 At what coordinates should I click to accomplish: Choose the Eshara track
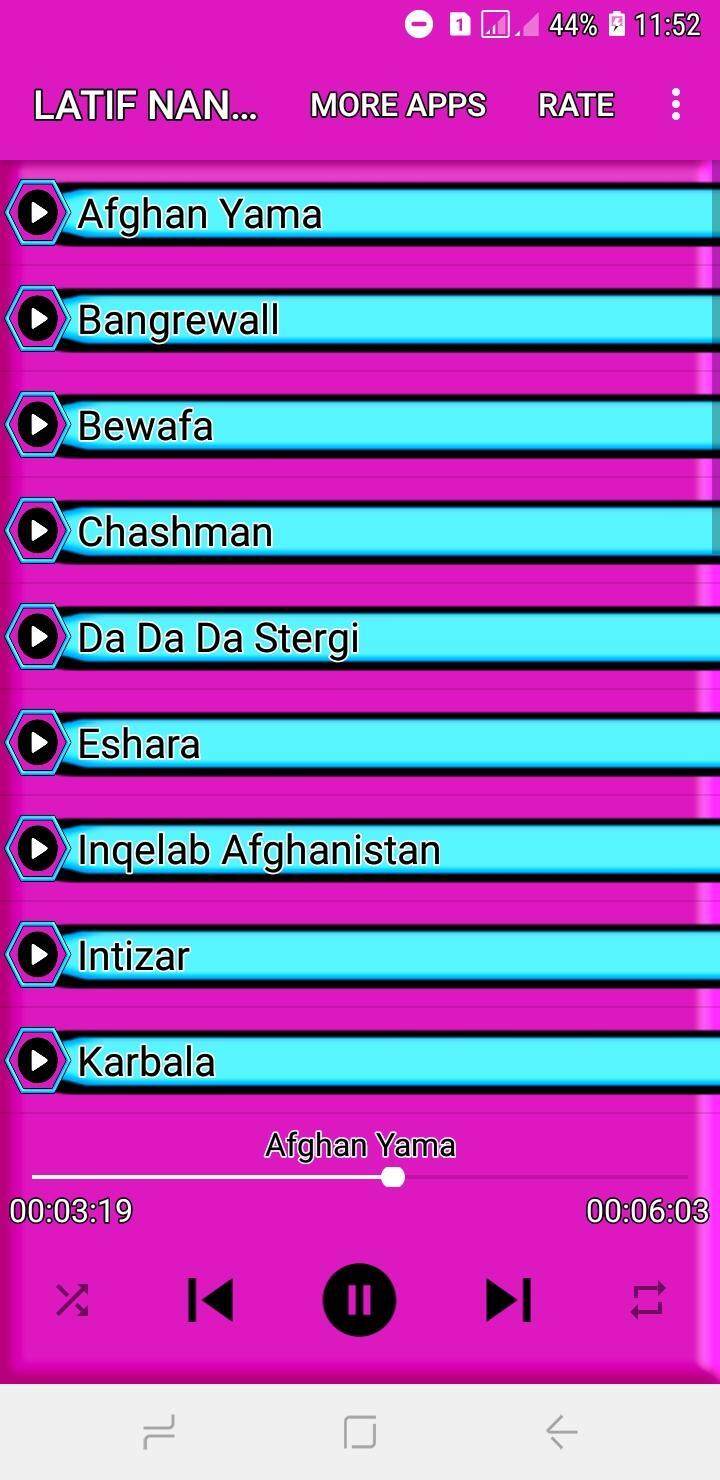click(x=360, y=743)
